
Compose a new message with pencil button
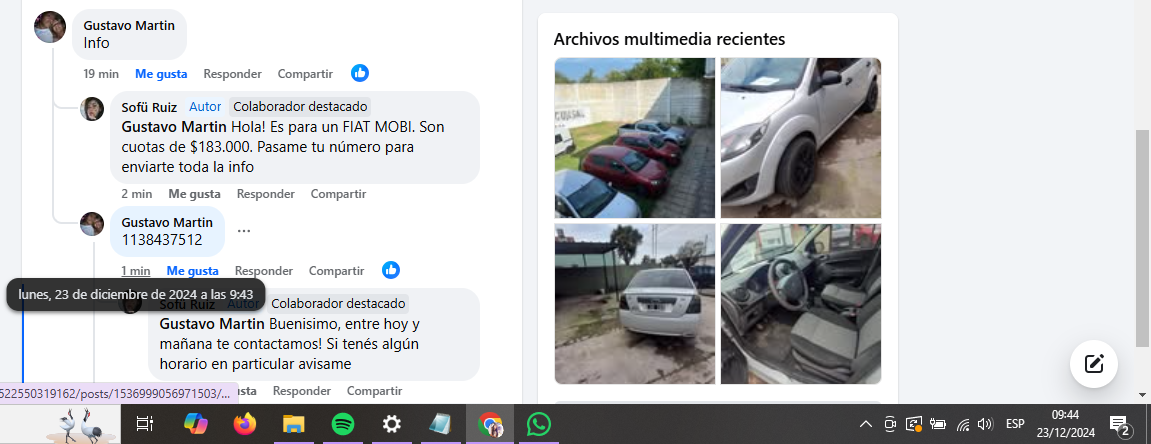(x=1094, y=363)
